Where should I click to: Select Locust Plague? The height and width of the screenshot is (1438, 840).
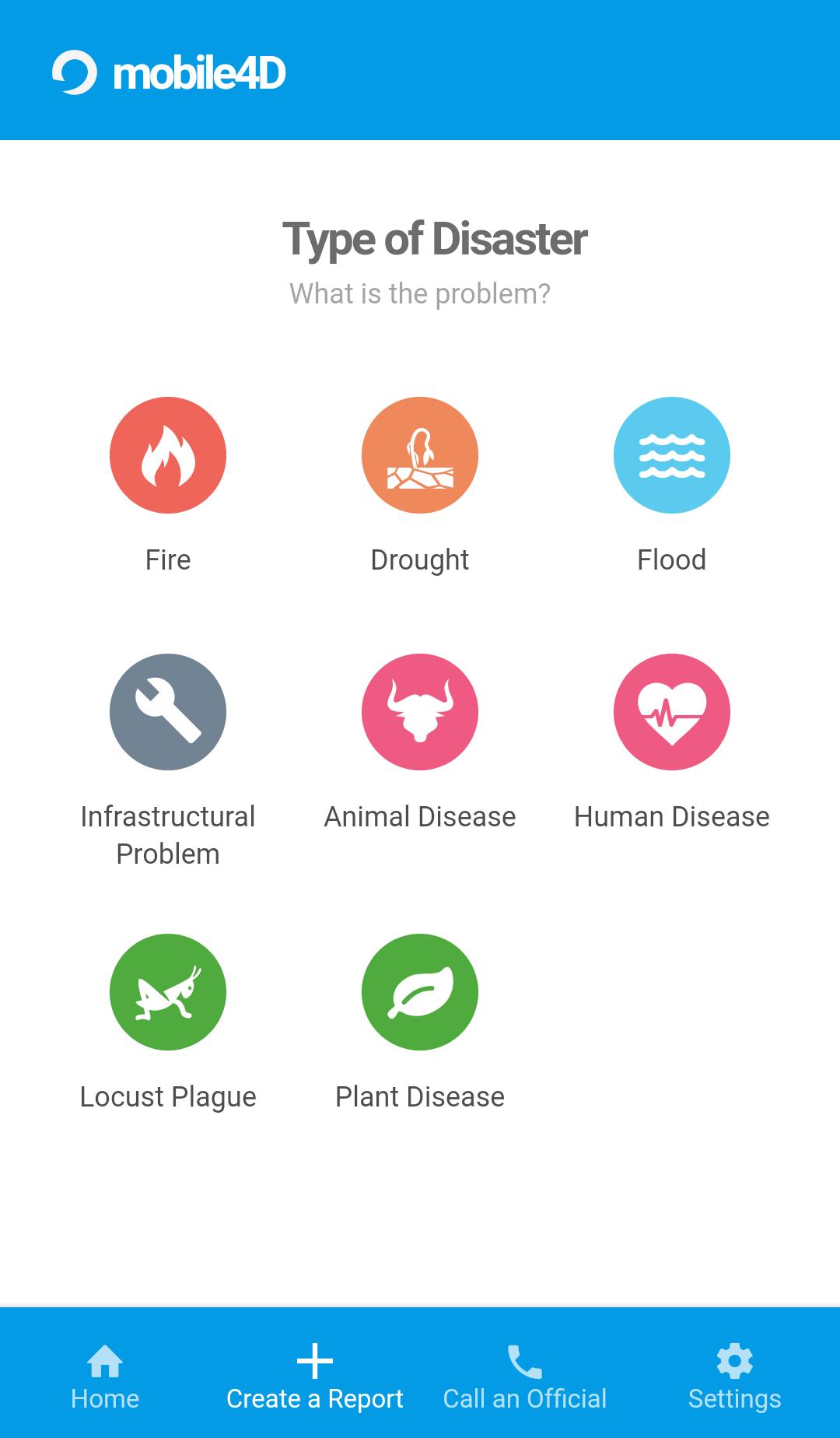[x=168, y=993]
